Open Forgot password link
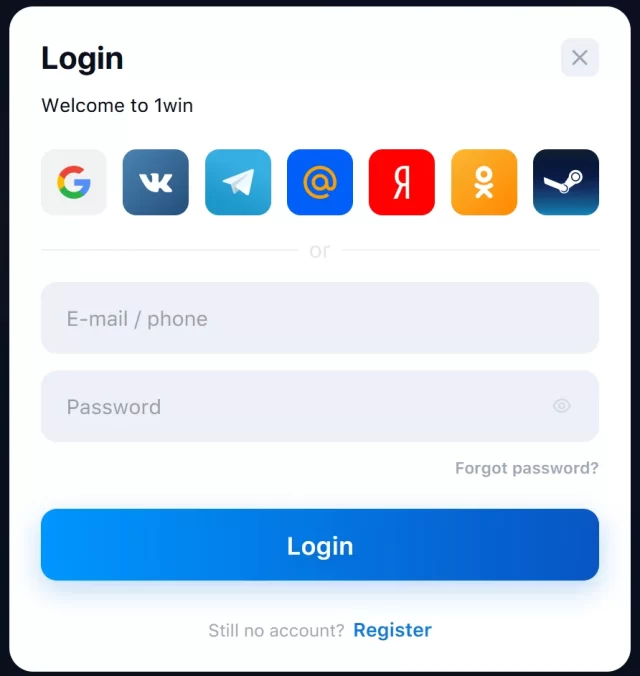 527,468
